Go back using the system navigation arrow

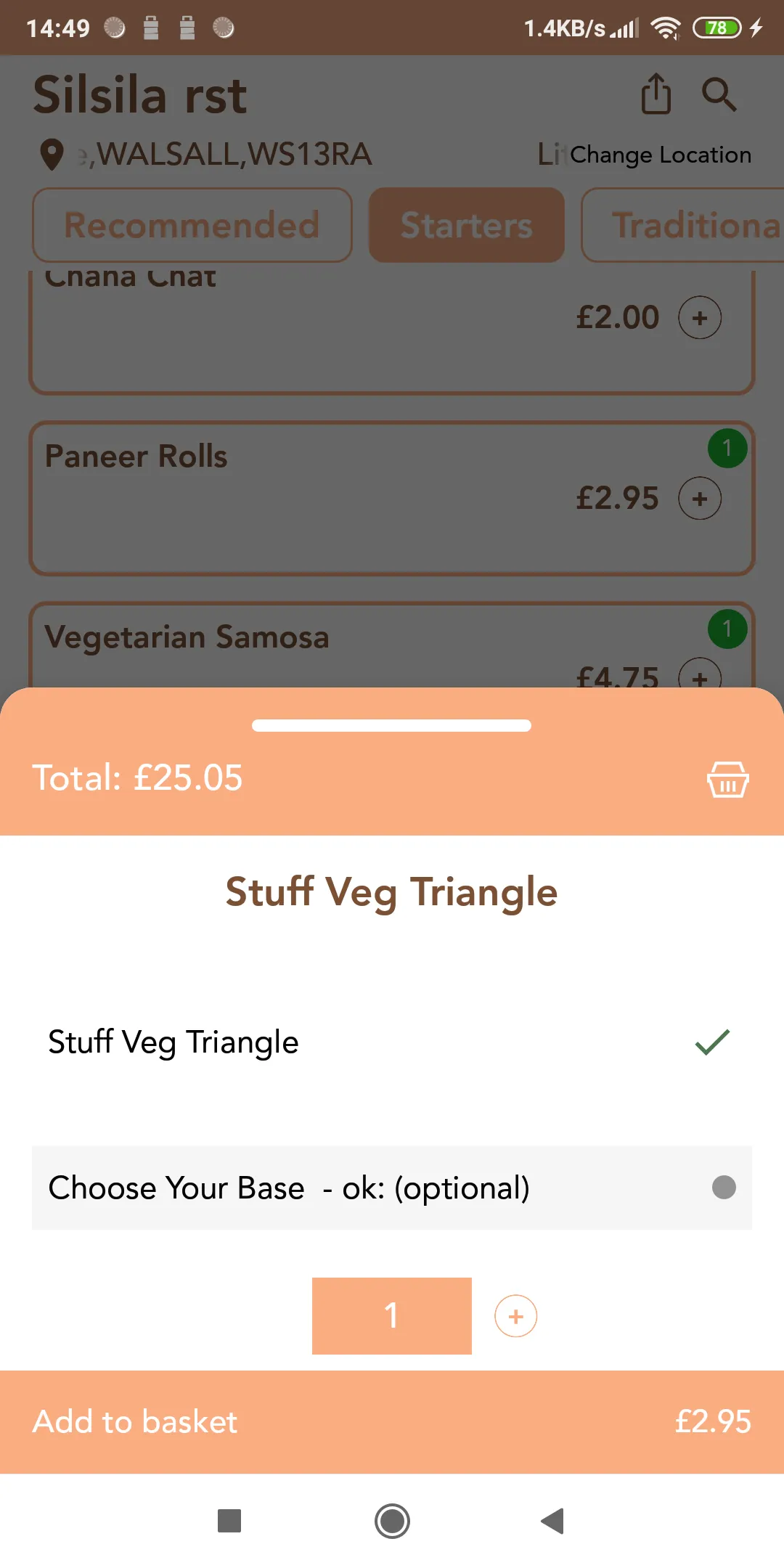tap(553, 1520)
